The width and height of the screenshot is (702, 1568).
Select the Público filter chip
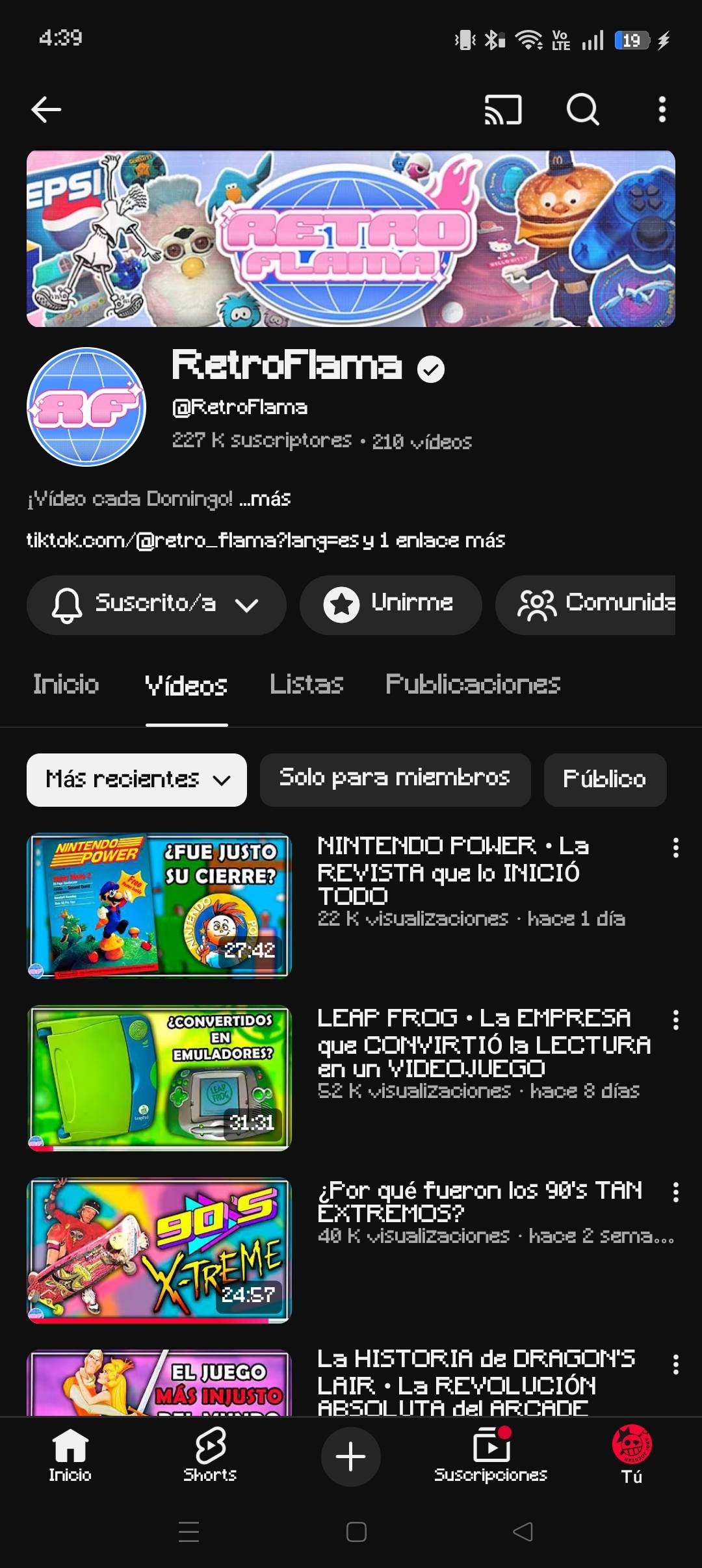tap(604, 779)
